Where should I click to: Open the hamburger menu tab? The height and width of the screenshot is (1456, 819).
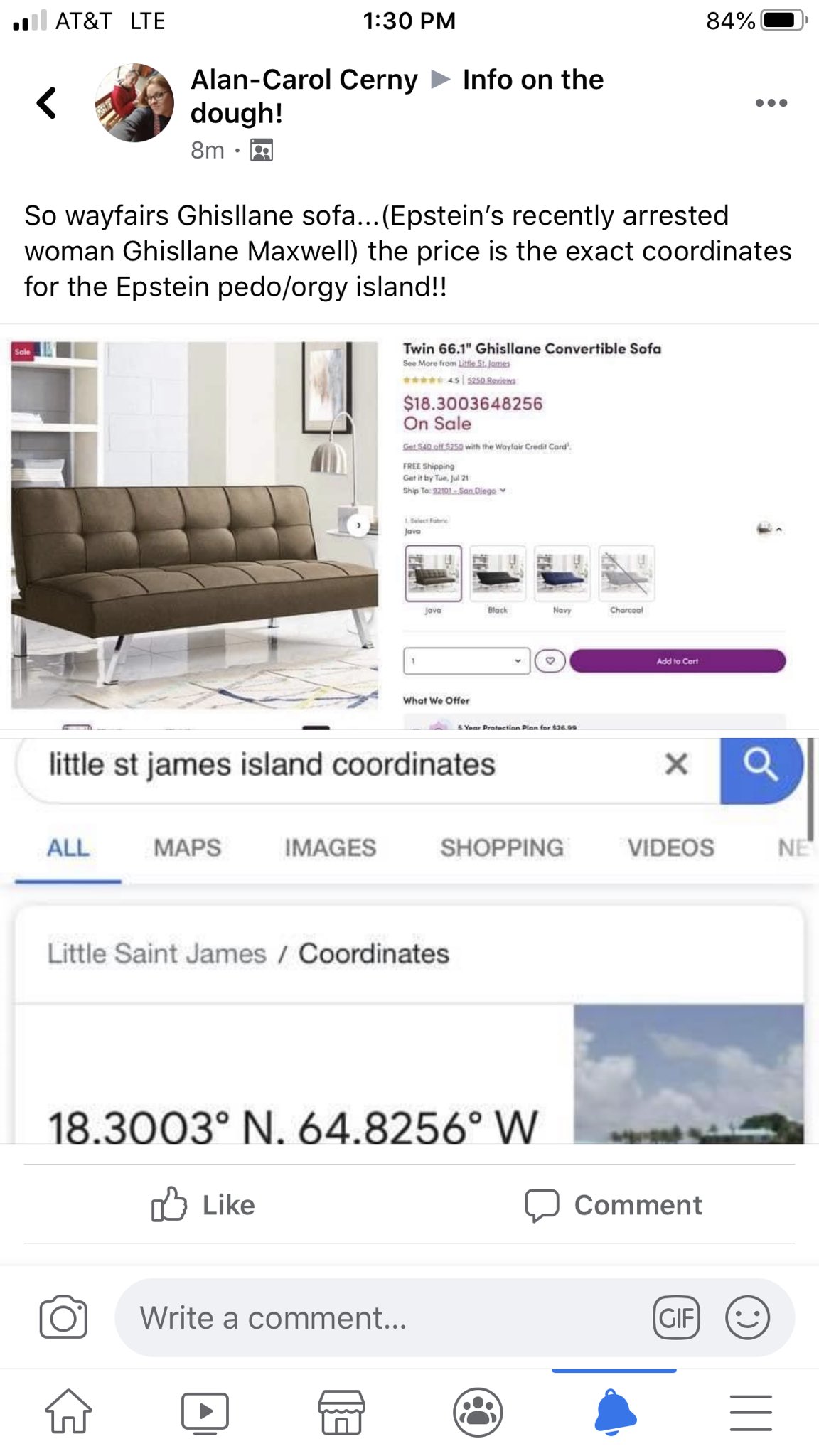[751, 1411]
